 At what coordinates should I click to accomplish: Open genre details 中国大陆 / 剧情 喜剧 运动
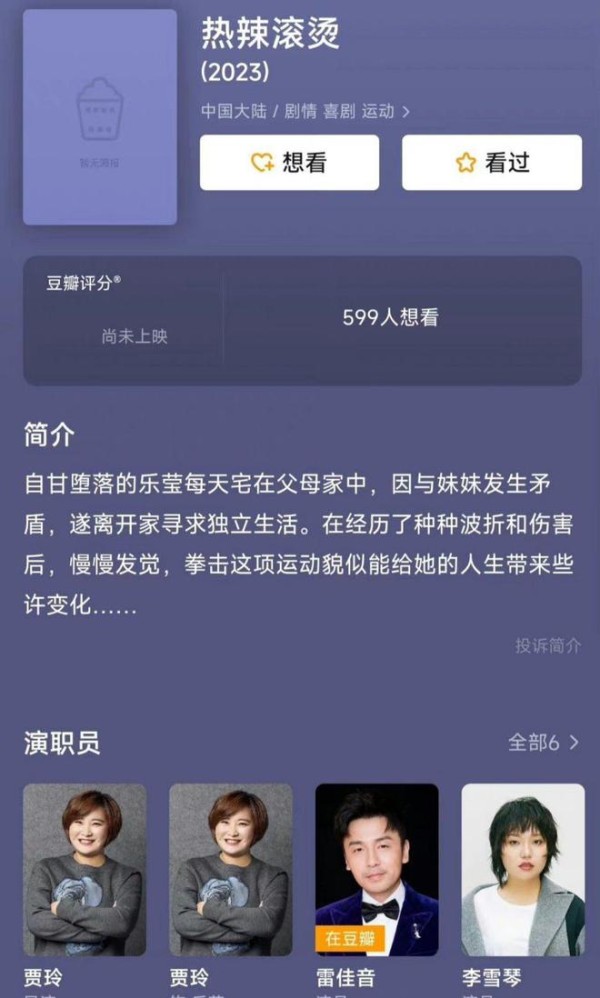[x=305, y=111]
